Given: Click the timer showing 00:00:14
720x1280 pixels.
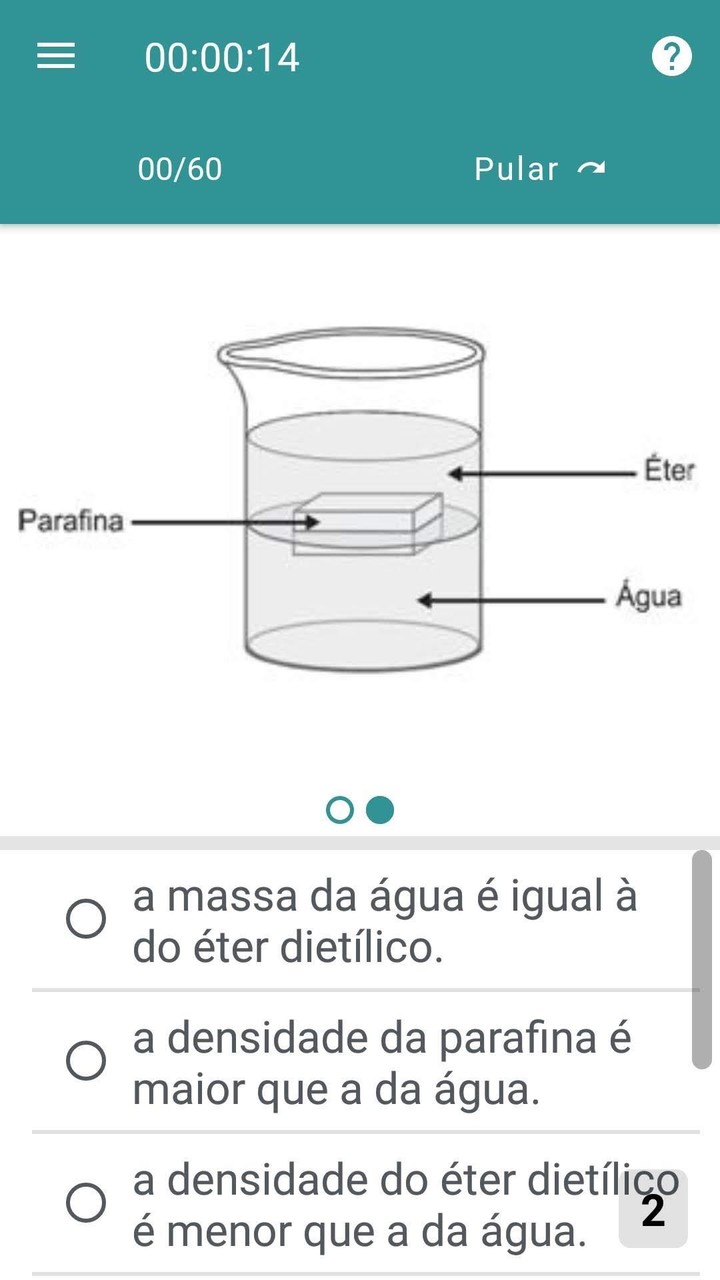Looking at the screenshot, I should 222,57.
